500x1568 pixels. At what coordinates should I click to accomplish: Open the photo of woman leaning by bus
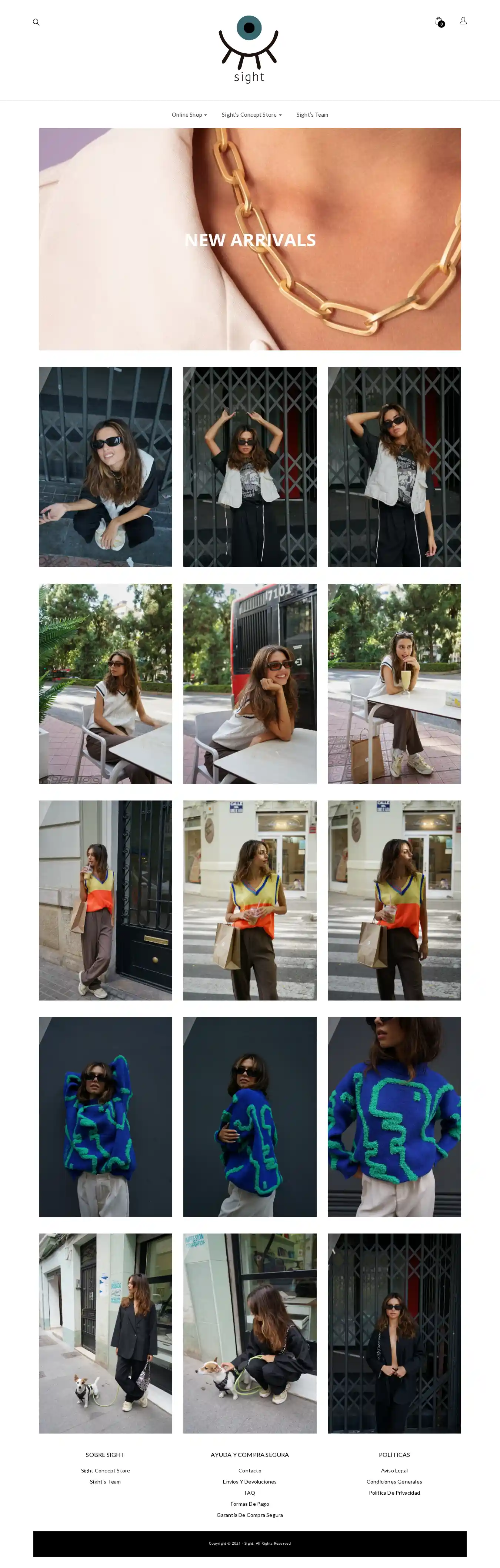click(249, 683)
